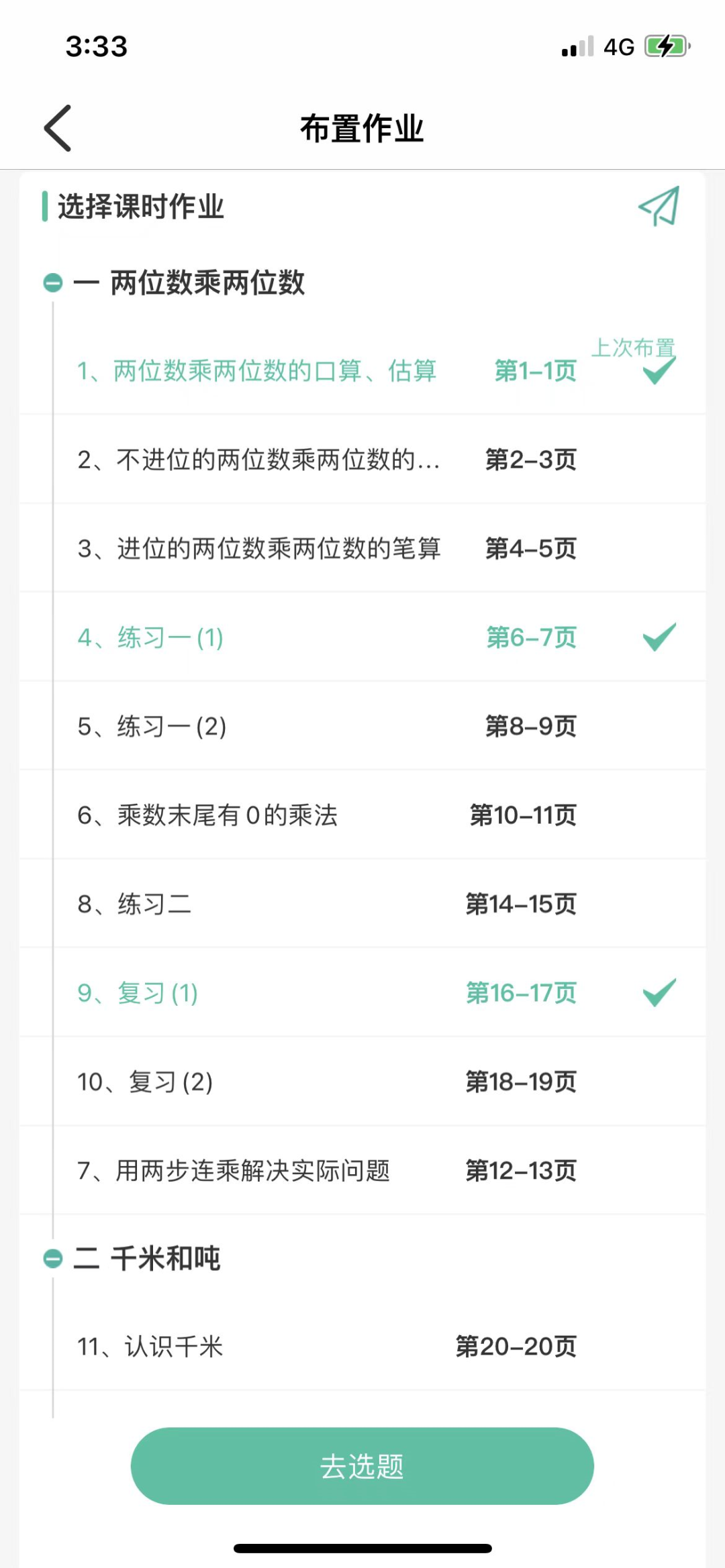725x1568 pixels.
Task: Collapse chapter 一 两位数乘两位数
Action: coord(53,283)
